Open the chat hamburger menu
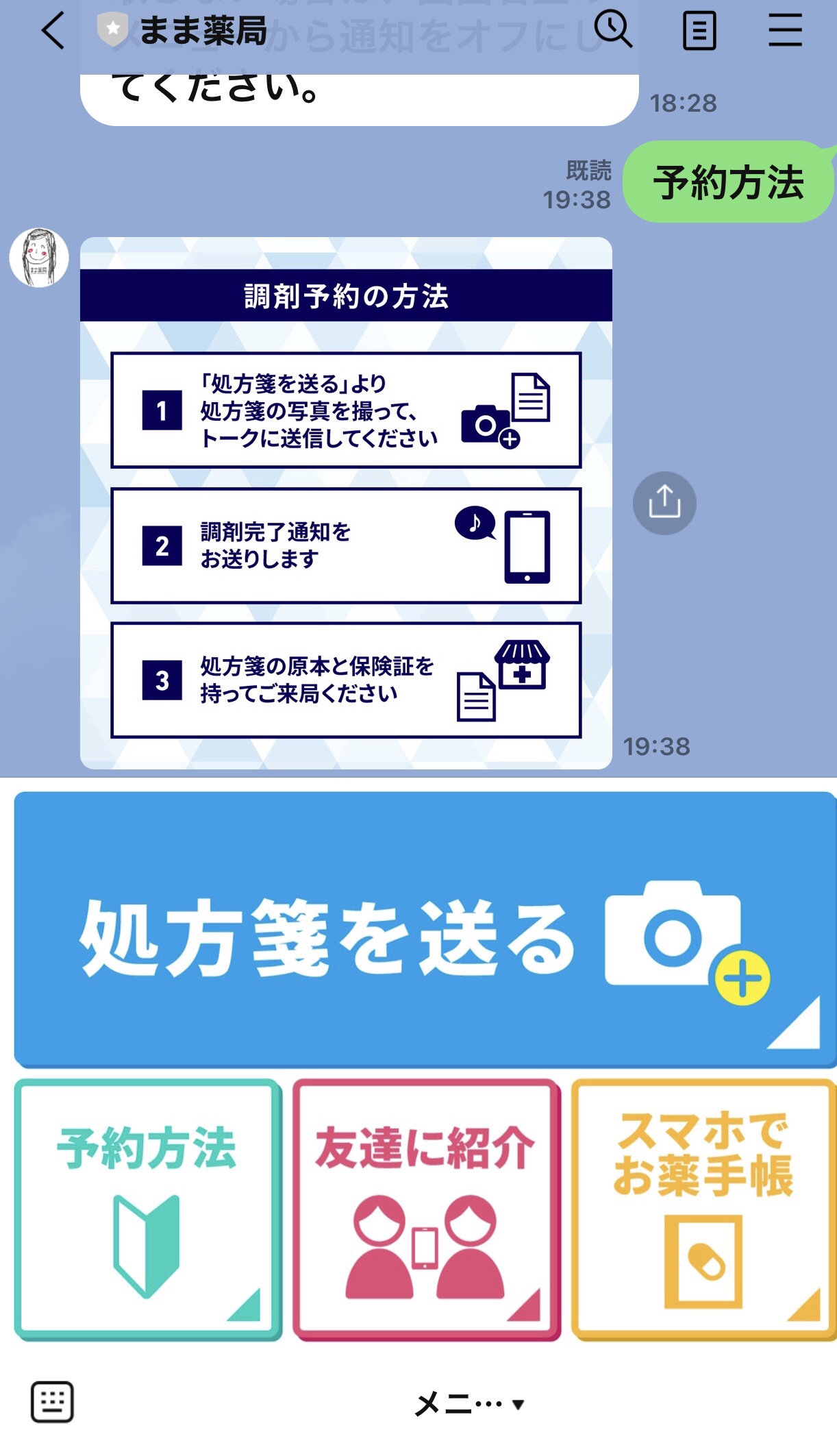The image size is (837, 1456). [785, 32]
